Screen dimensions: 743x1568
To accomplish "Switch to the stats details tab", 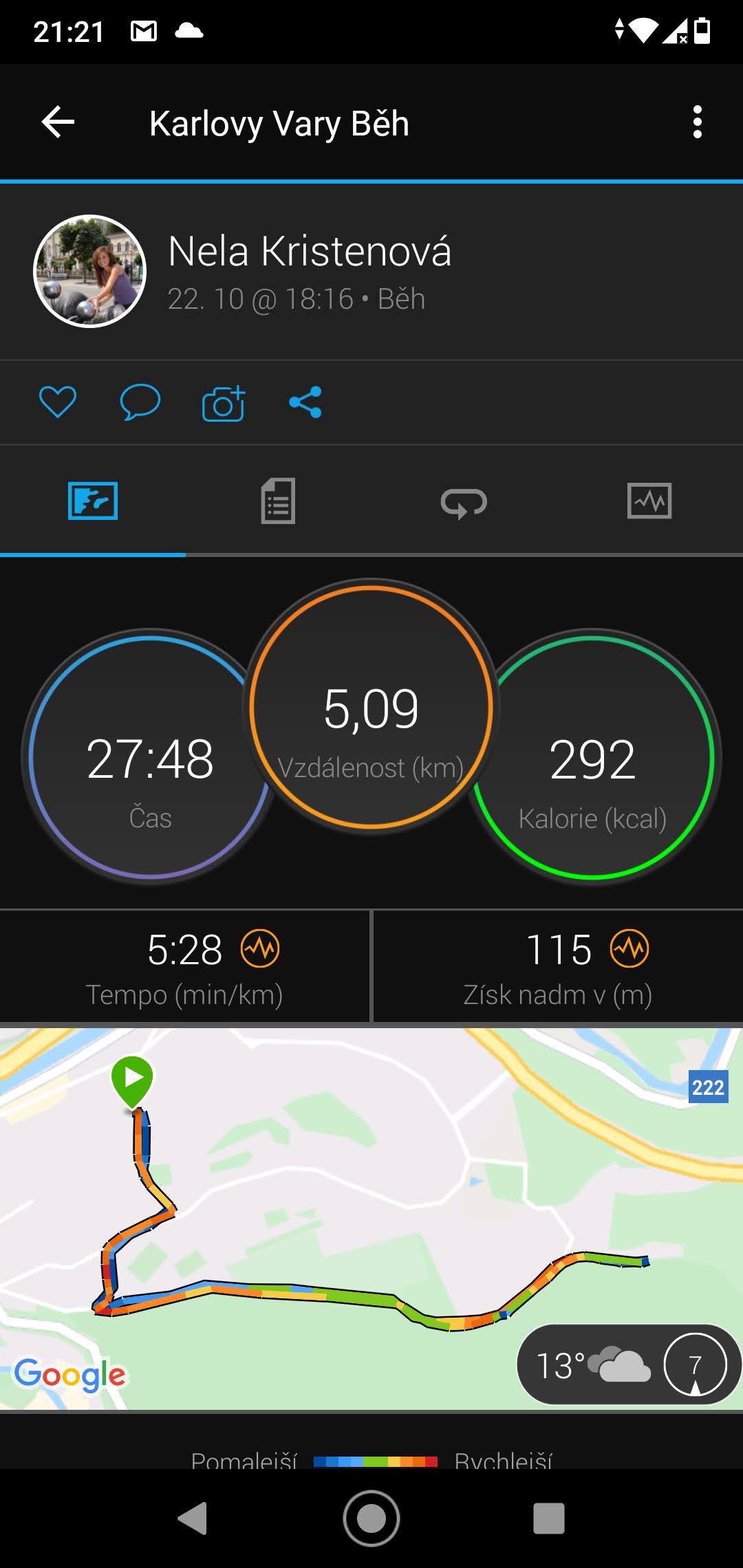I will [x=278, y=501].
